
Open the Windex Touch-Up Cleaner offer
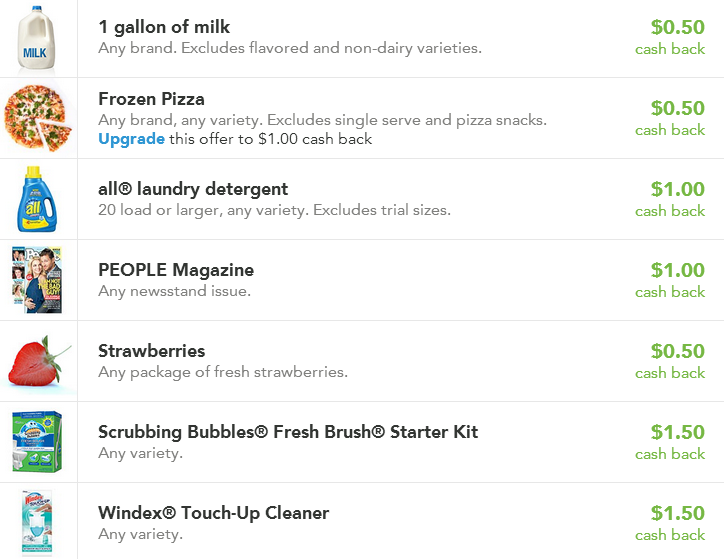(213, 513)
